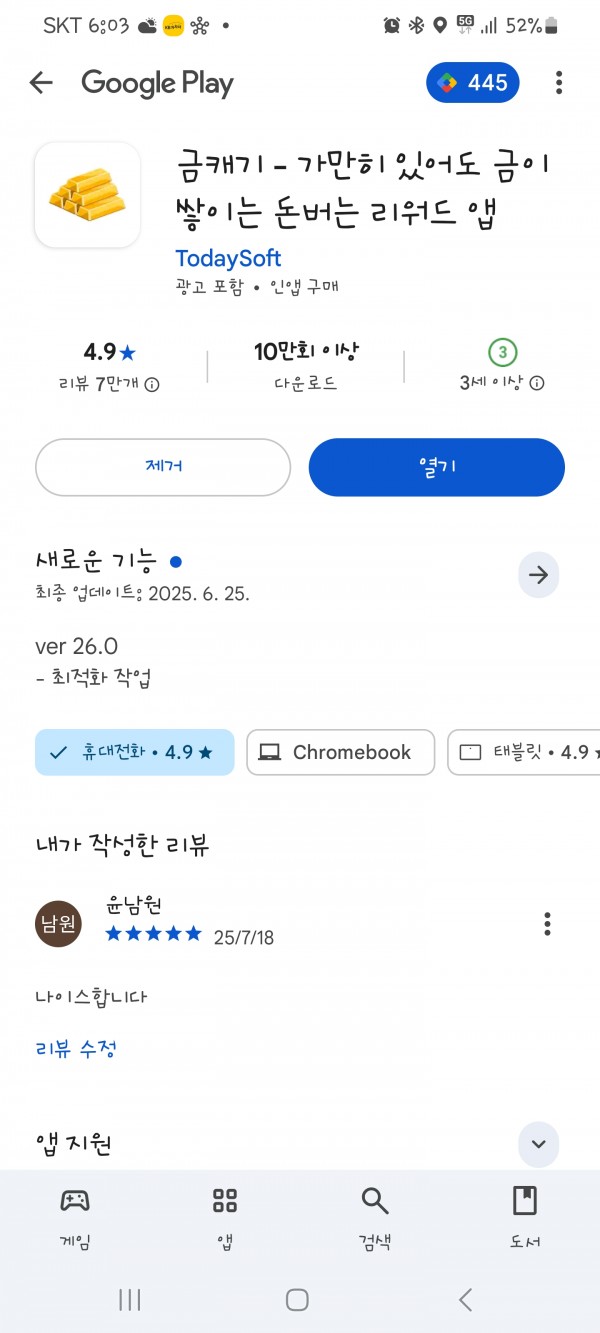Viewport: 600px width, 1333px height.
Task: Open the TodaySoft developer page
Action: tap(228, 258)
